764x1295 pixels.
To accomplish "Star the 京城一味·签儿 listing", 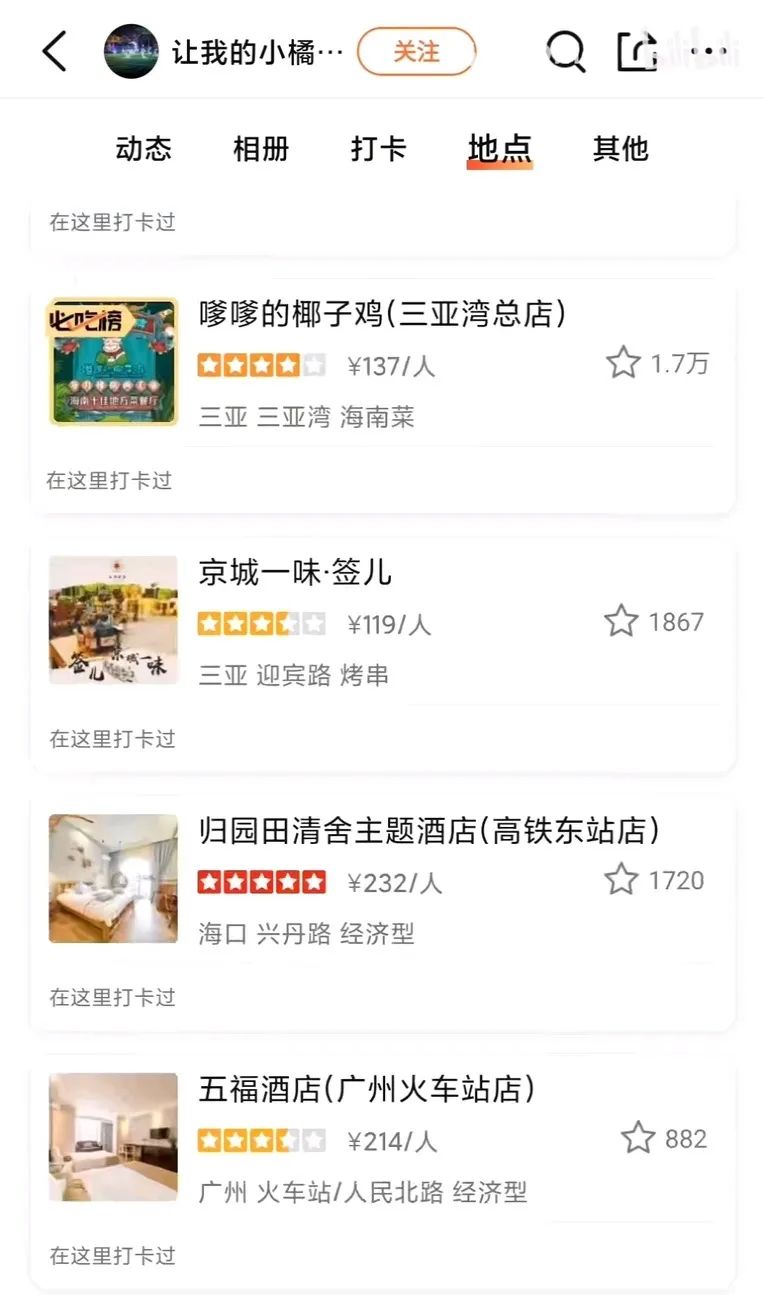I will pos(621,622).
